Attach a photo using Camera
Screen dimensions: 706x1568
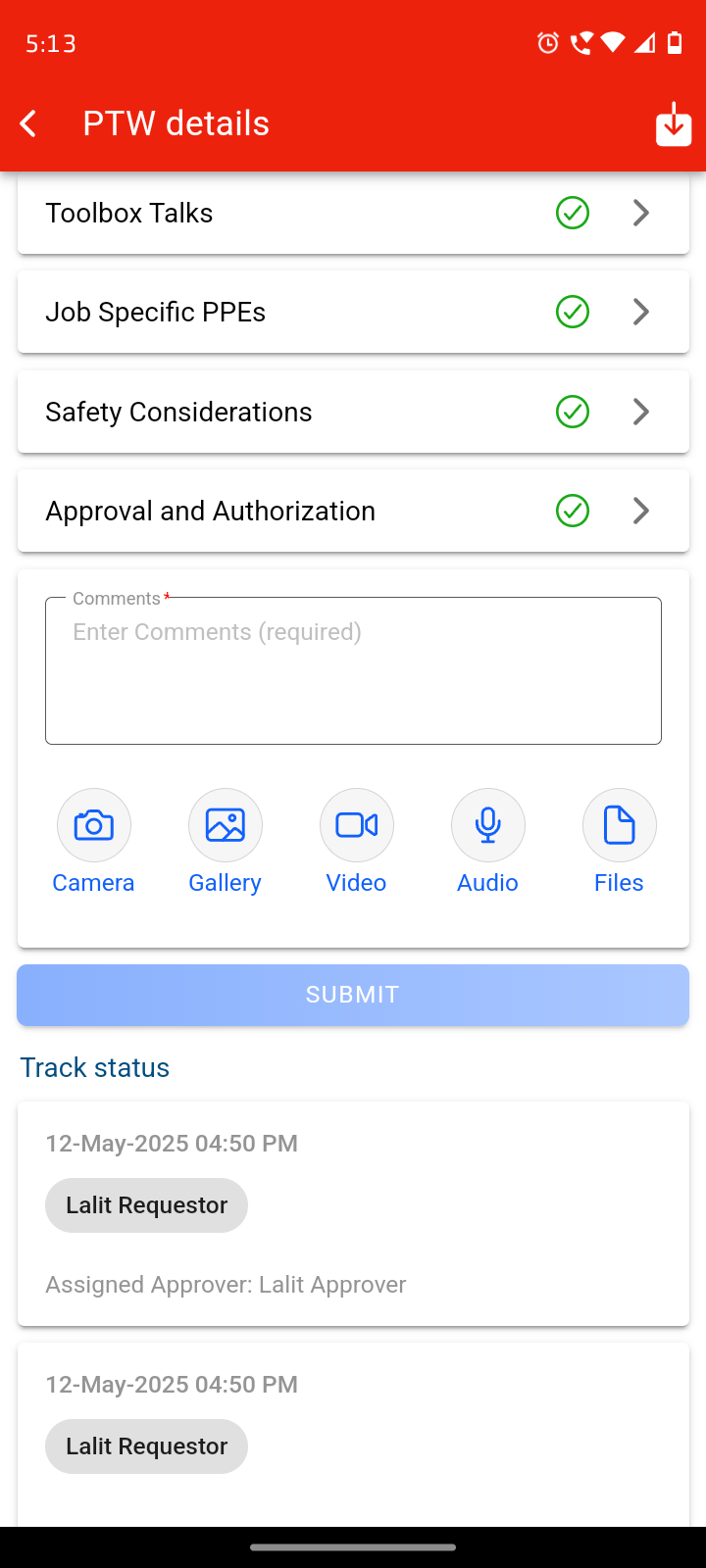[94, 826]
